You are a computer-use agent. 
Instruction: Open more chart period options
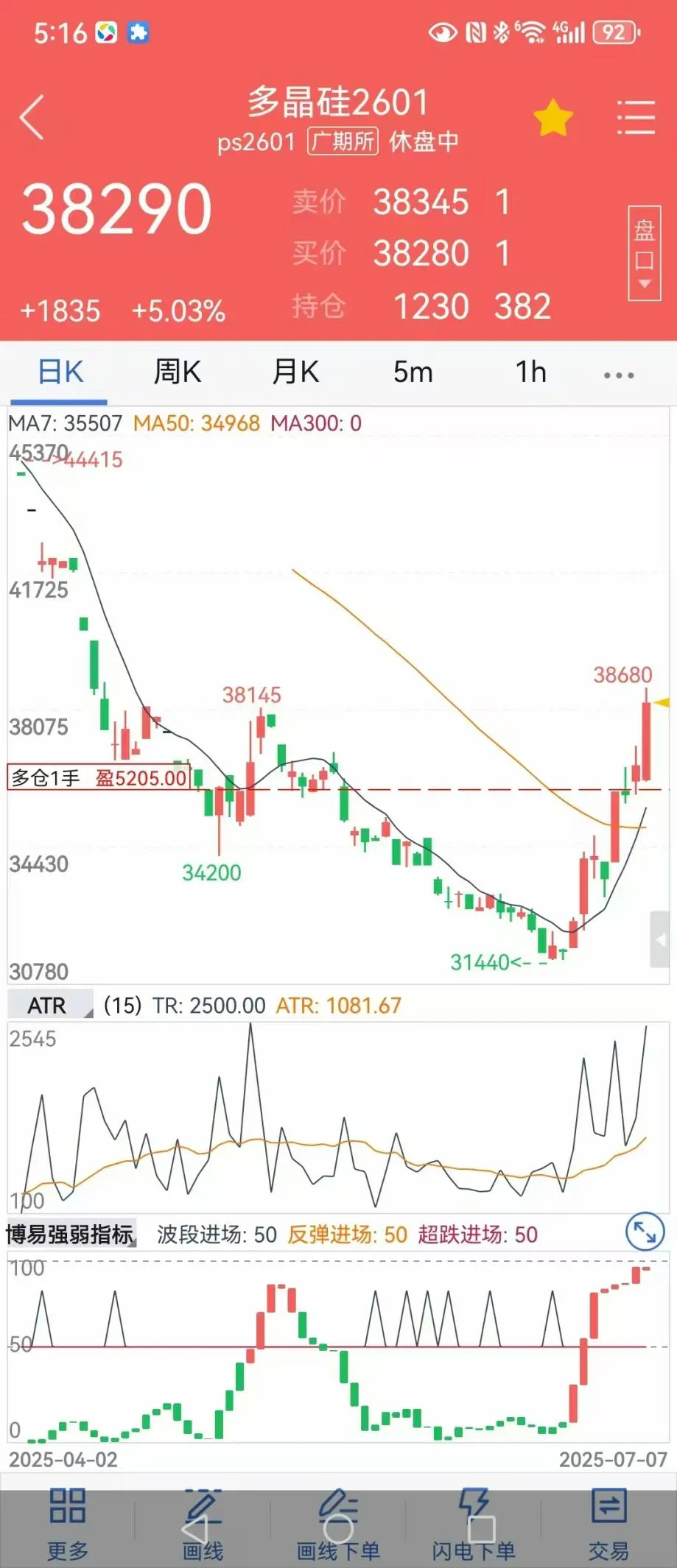coord(618,375)
